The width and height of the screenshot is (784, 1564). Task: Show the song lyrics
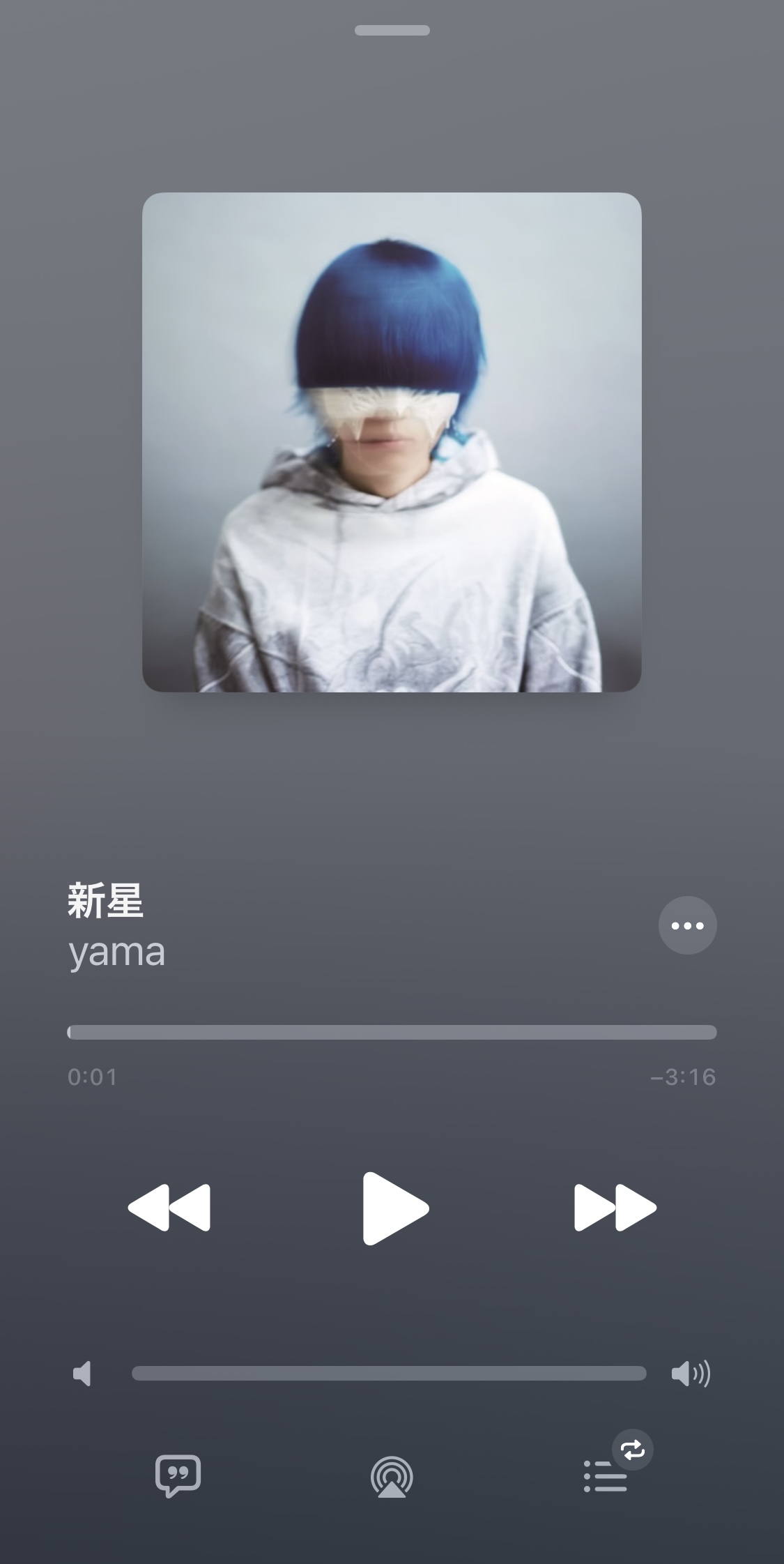[178, 1475]
